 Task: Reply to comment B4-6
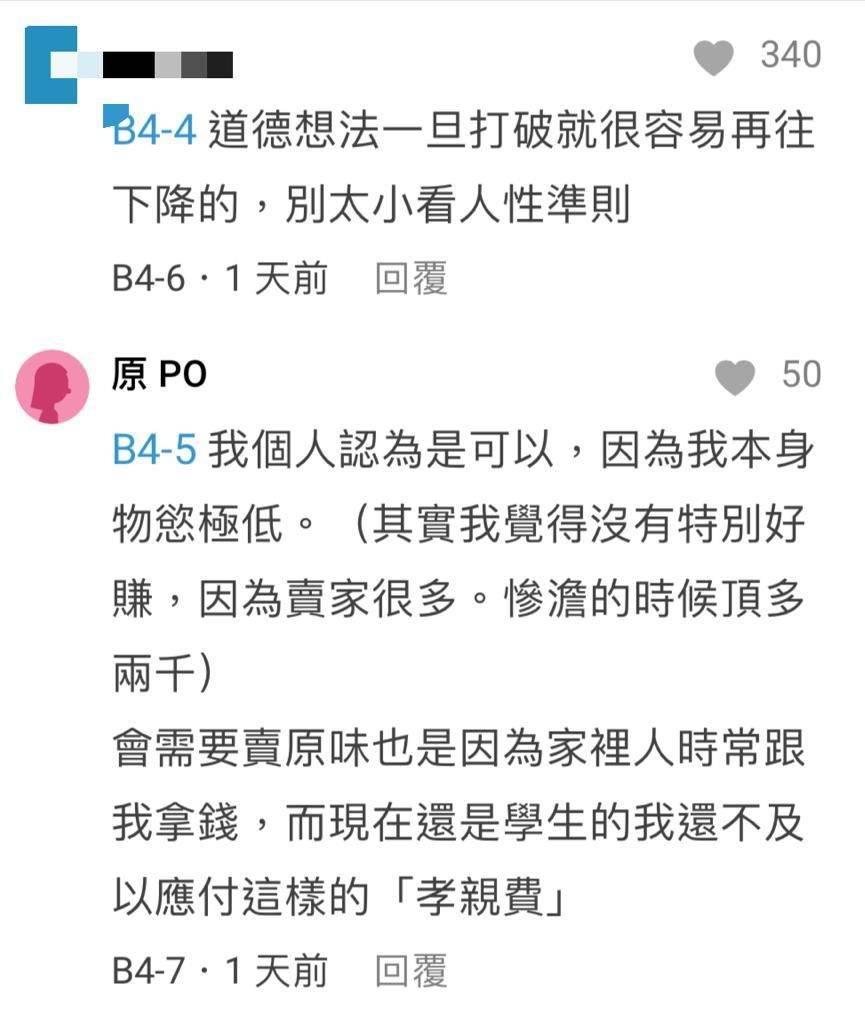coord(410,279)
